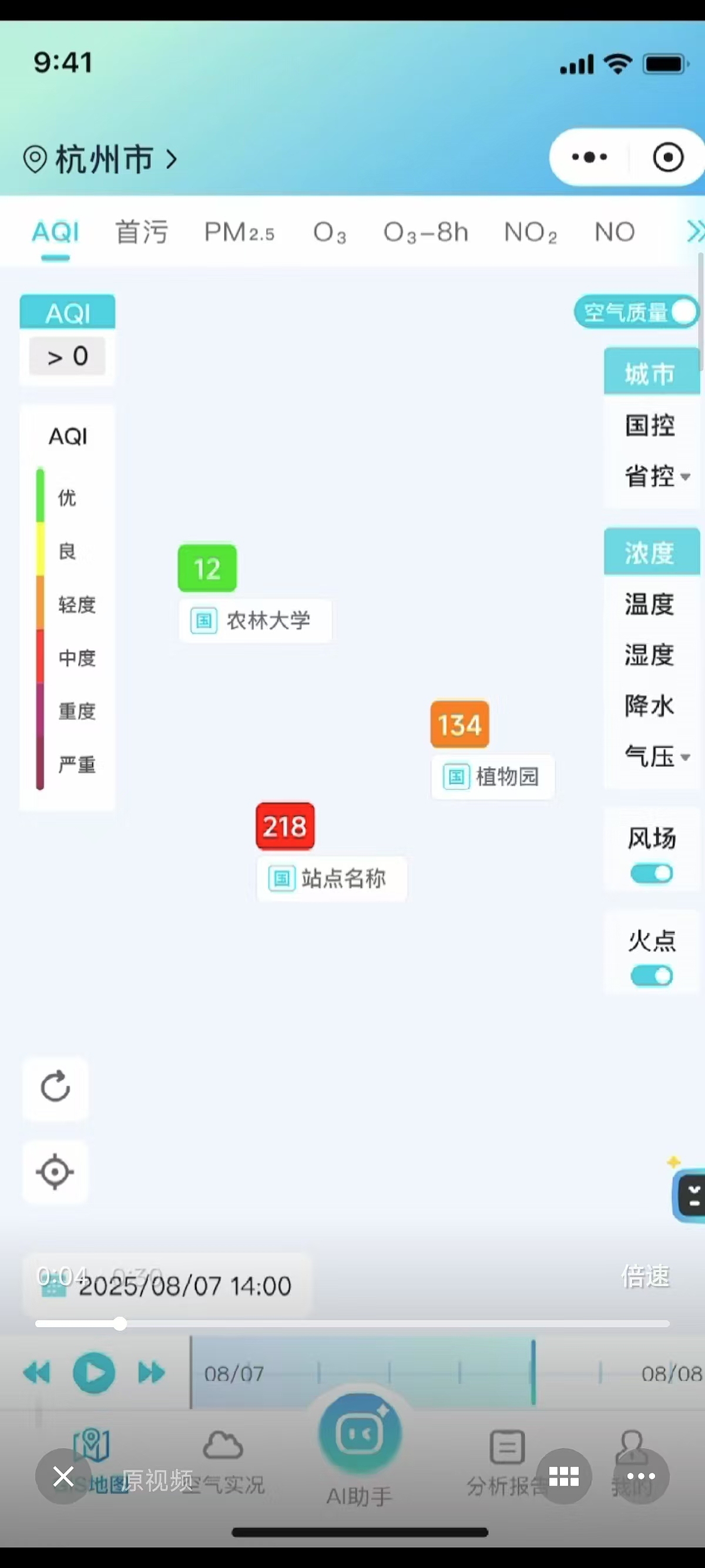705x1568 pixels.
Task: Expand the hidden tabs chevron
Action: 694,231
